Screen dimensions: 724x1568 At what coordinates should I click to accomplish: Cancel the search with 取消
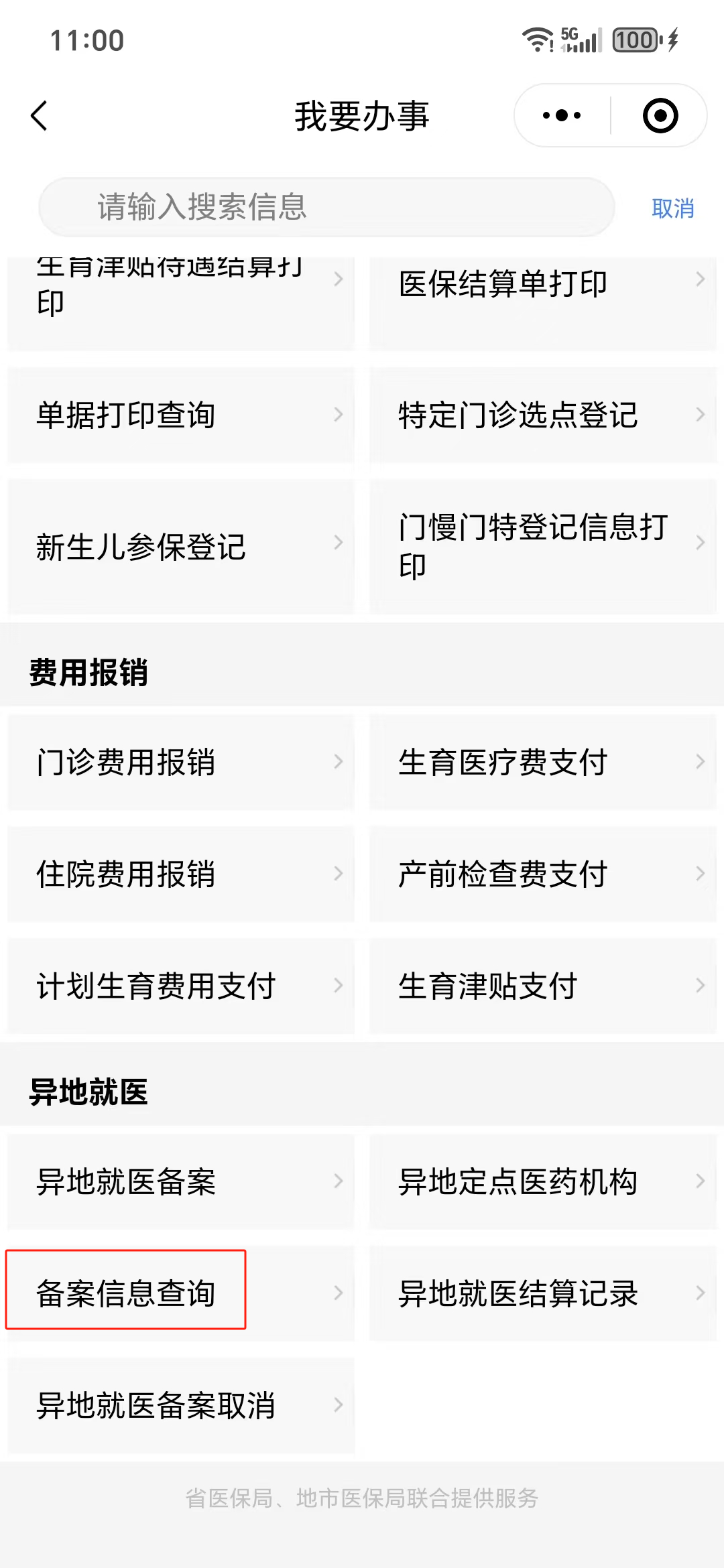point(672,208)
